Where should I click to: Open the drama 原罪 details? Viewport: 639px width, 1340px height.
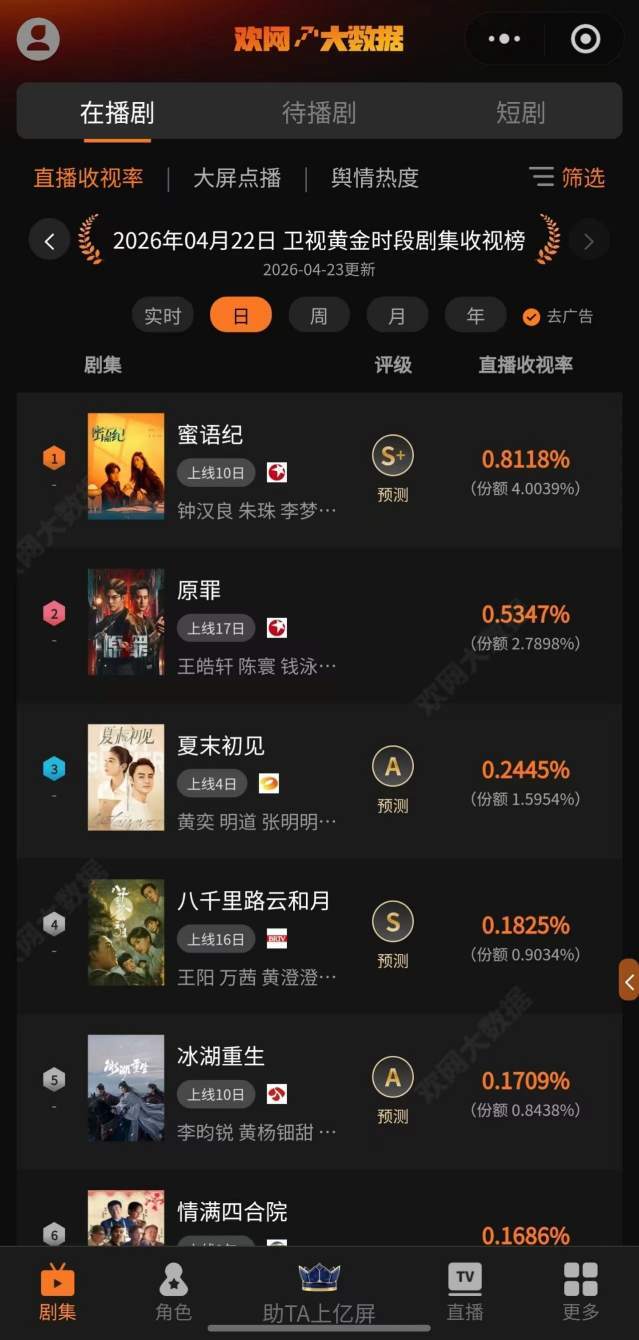point(199,590)
